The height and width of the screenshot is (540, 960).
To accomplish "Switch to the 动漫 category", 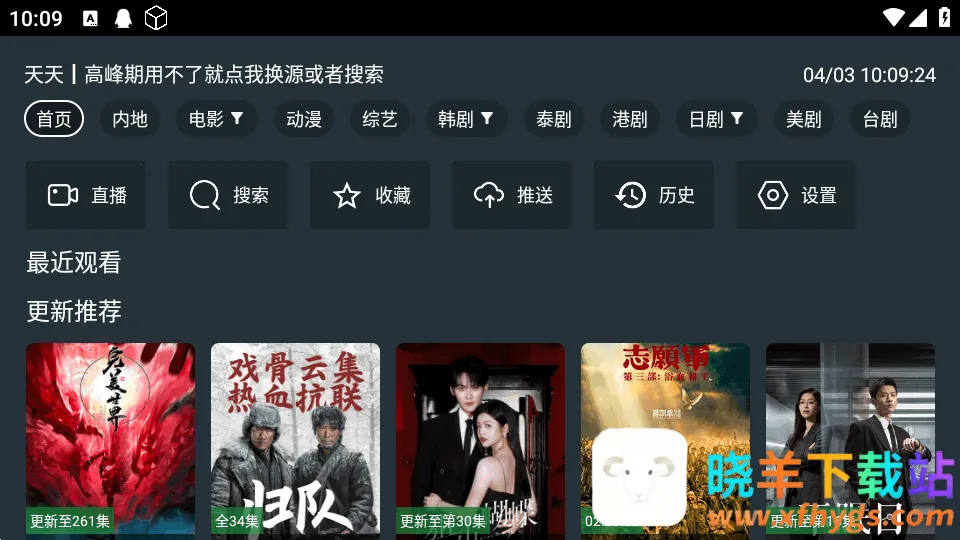I will [304, 119].
